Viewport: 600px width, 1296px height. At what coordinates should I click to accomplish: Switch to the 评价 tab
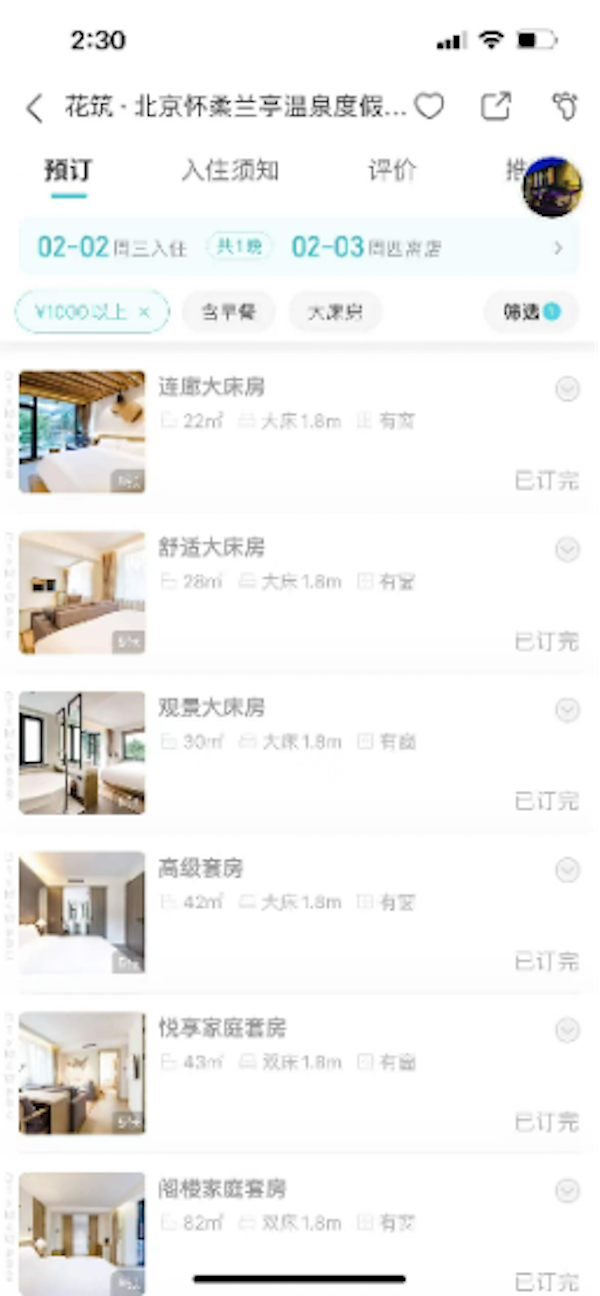click(x=392, y=171)
